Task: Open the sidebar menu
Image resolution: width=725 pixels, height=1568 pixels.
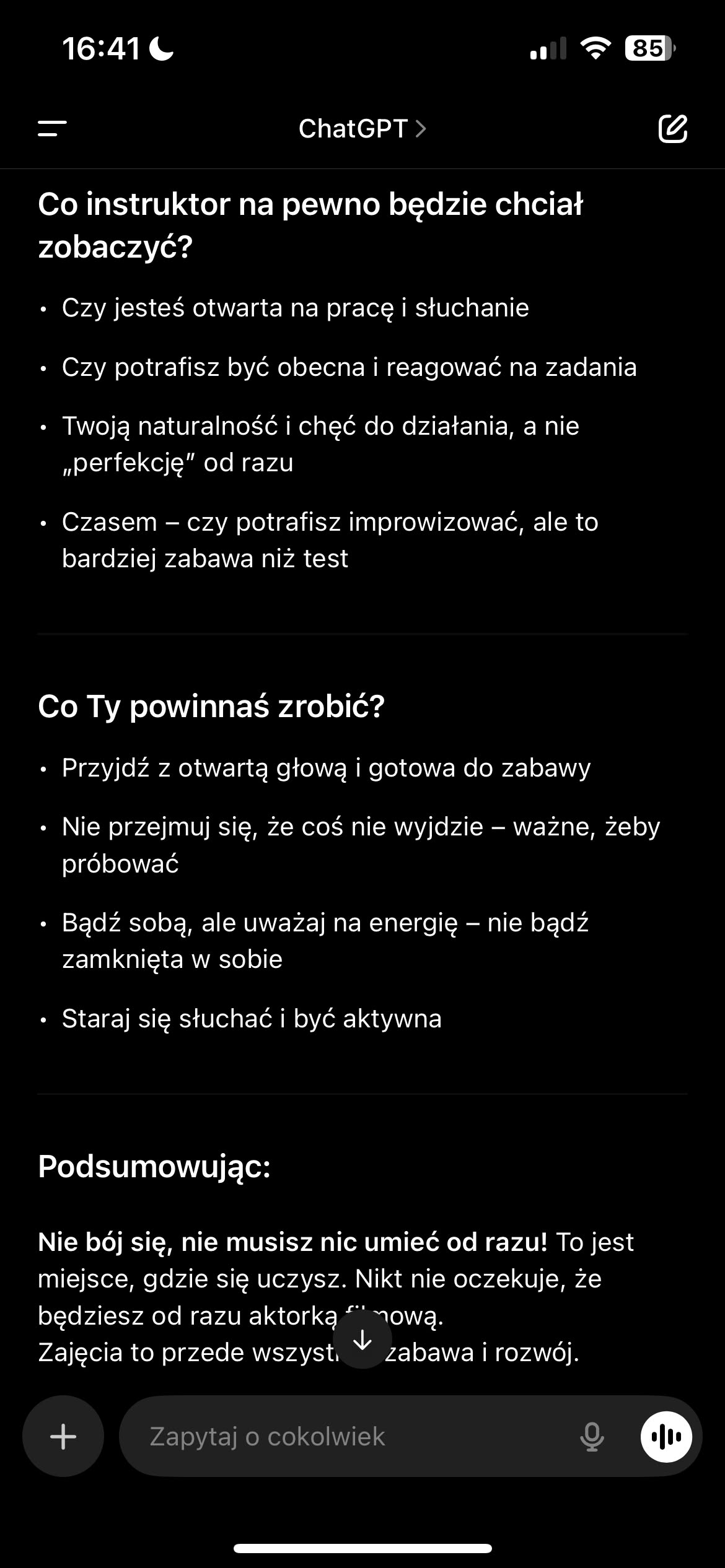Action: pos(52,129)
